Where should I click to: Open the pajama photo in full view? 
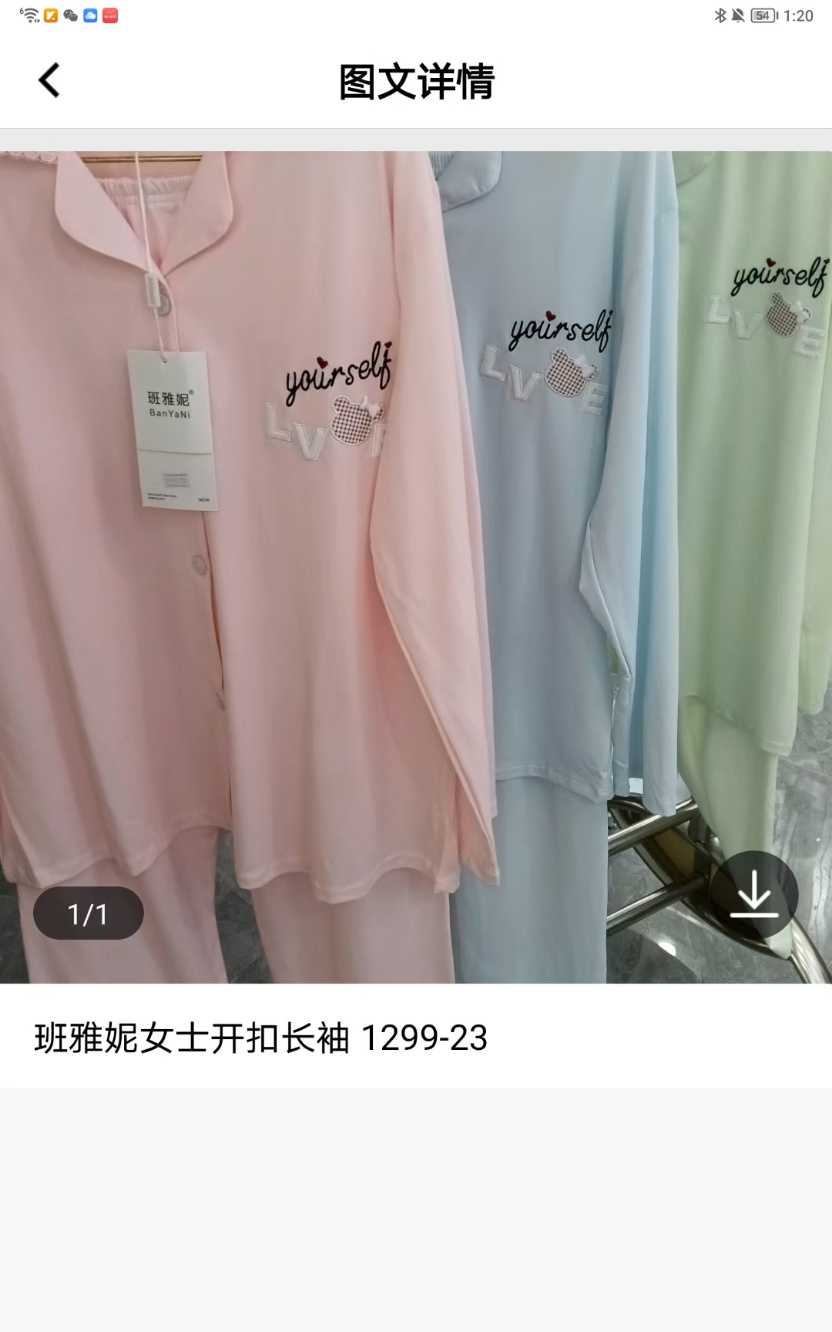point(415,560)
